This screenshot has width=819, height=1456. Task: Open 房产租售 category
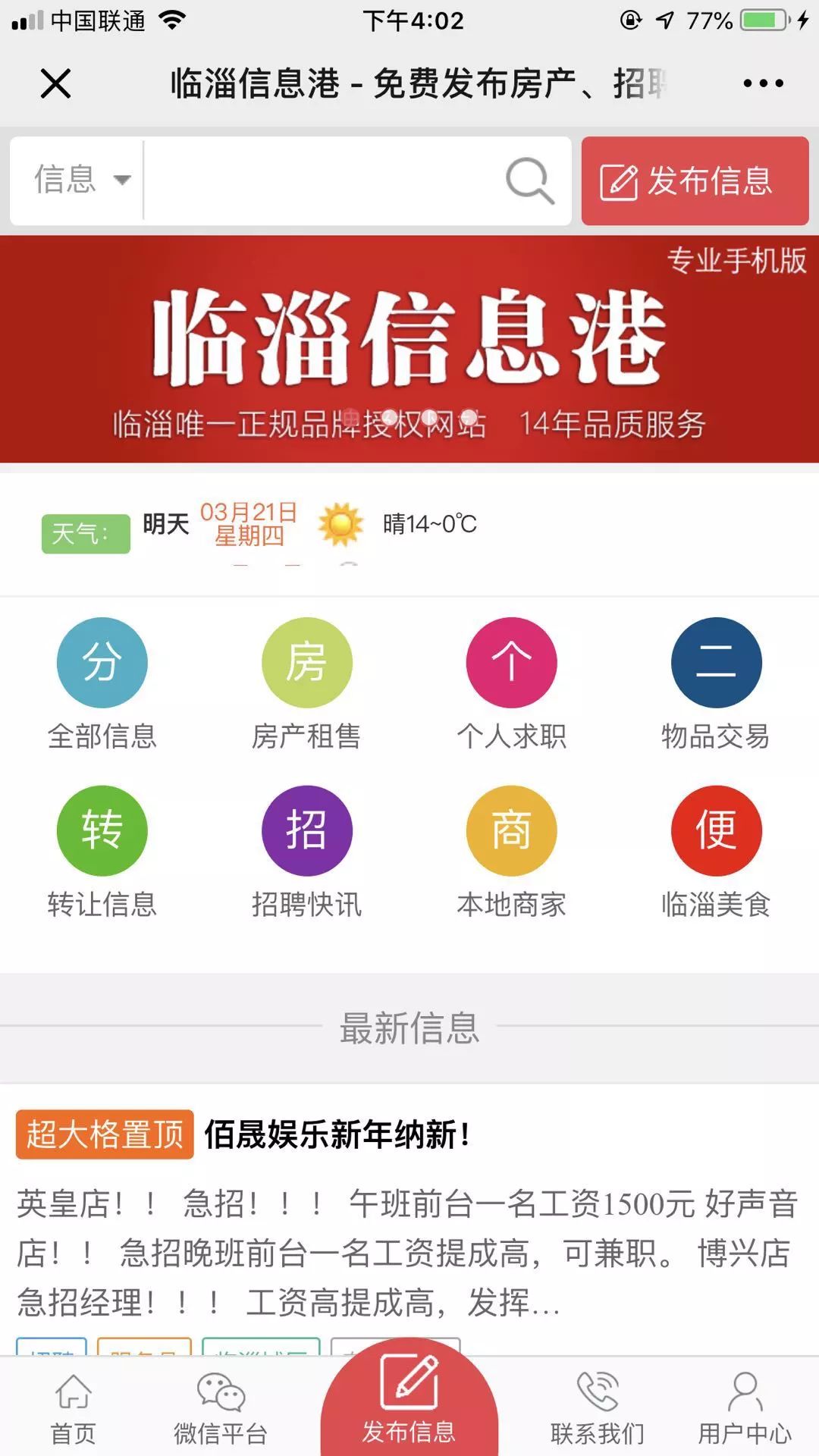click(x=307, y=684)
